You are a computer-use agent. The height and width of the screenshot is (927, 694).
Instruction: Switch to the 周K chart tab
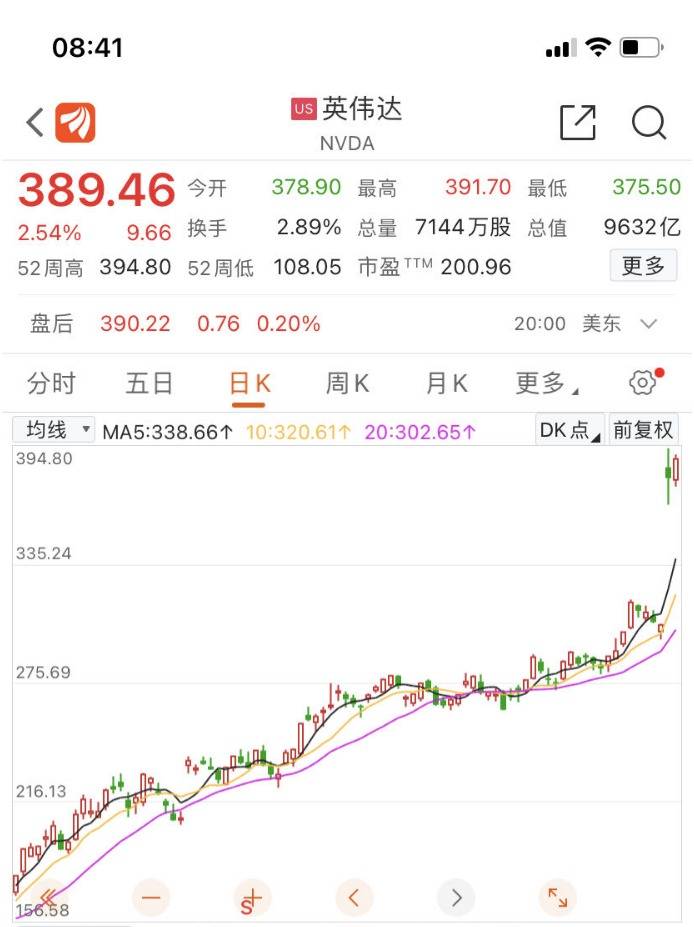347,383
